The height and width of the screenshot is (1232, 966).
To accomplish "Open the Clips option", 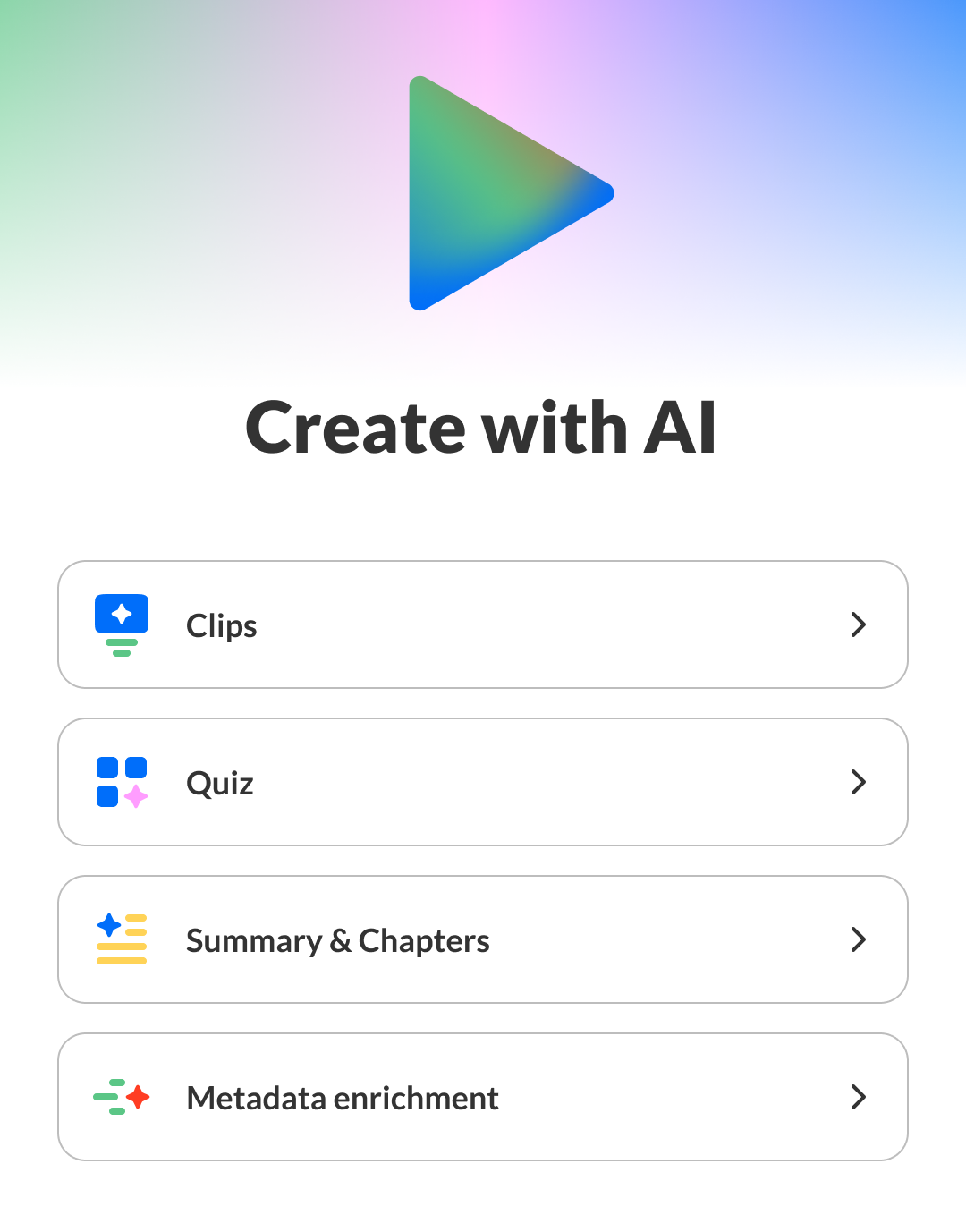I will click(x=483, y=624).
